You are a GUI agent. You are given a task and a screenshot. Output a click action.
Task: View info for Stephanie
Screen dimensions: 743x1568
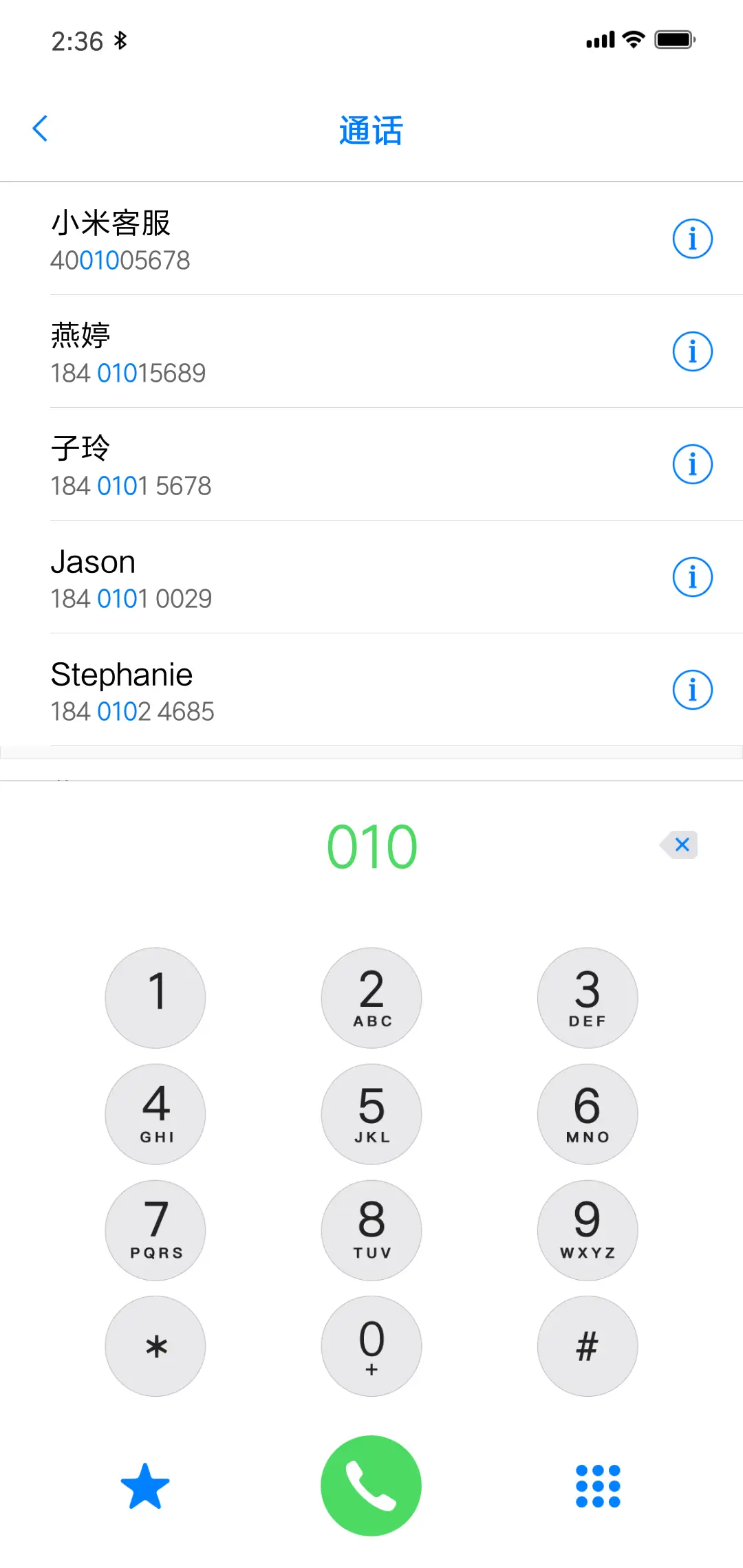pyautogui.click(x=692, y=689)
